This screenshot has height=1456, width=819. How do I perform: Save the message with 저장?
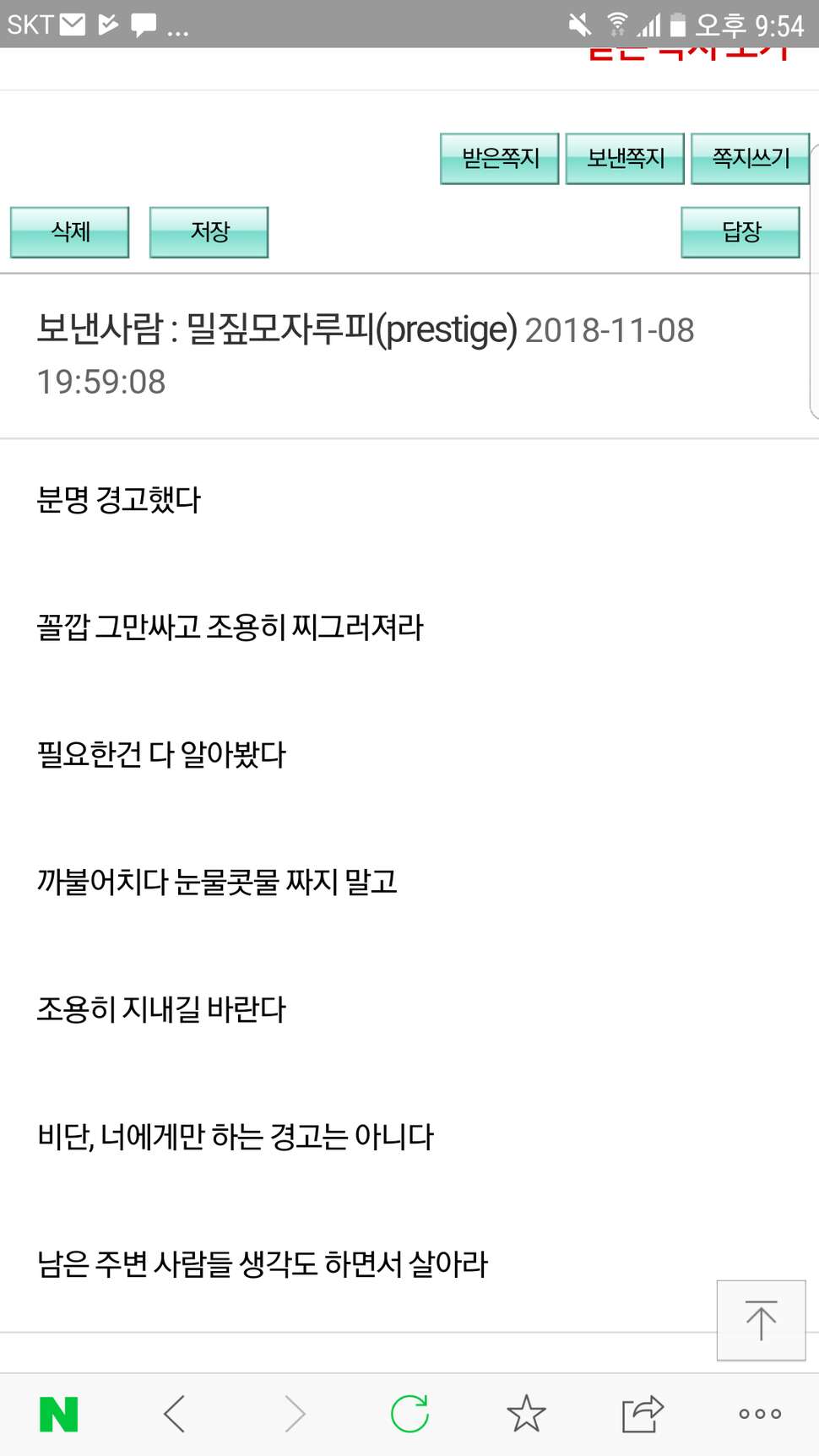(209, 231)
